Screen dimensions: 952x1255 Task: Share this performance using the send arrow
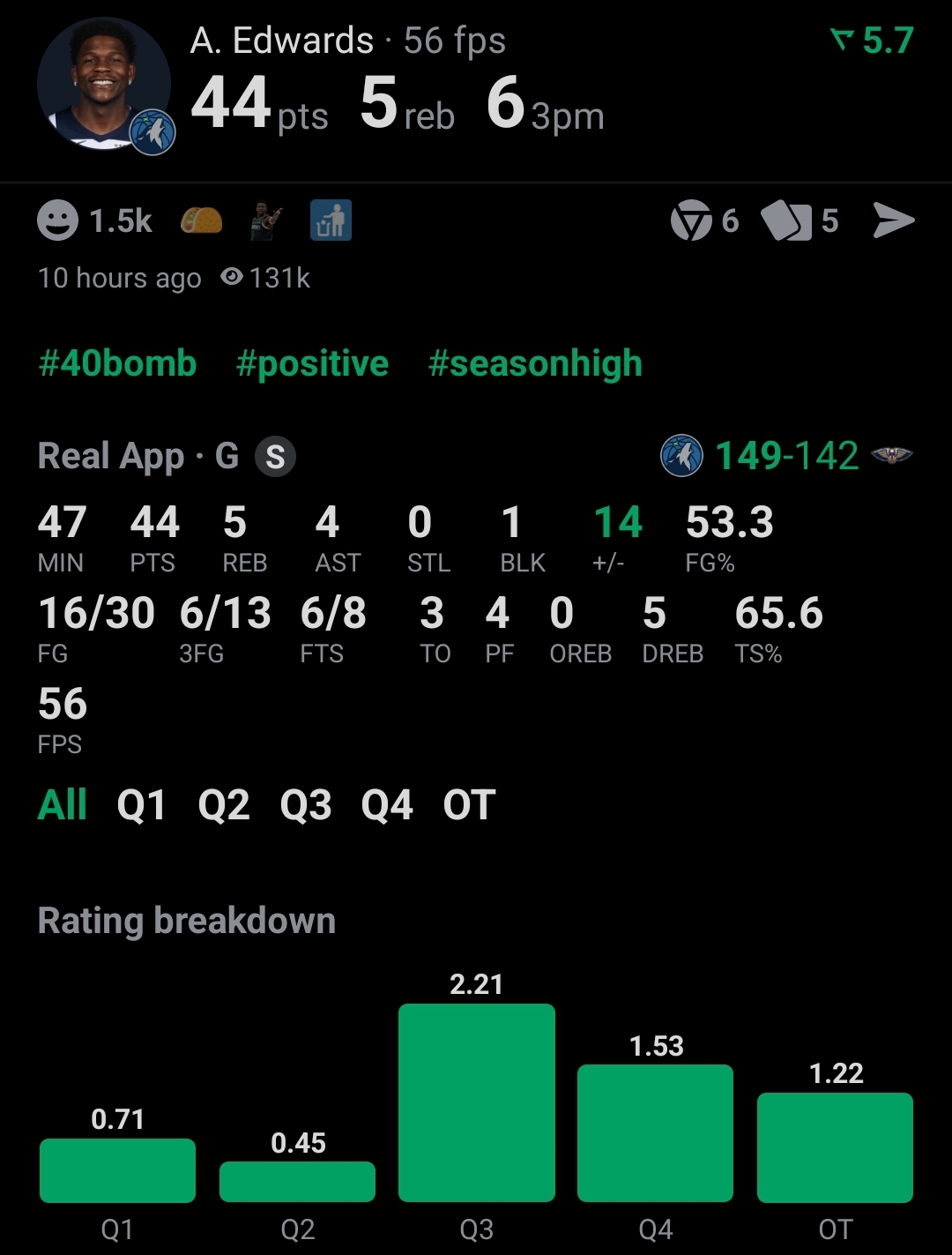pos(894,220)
